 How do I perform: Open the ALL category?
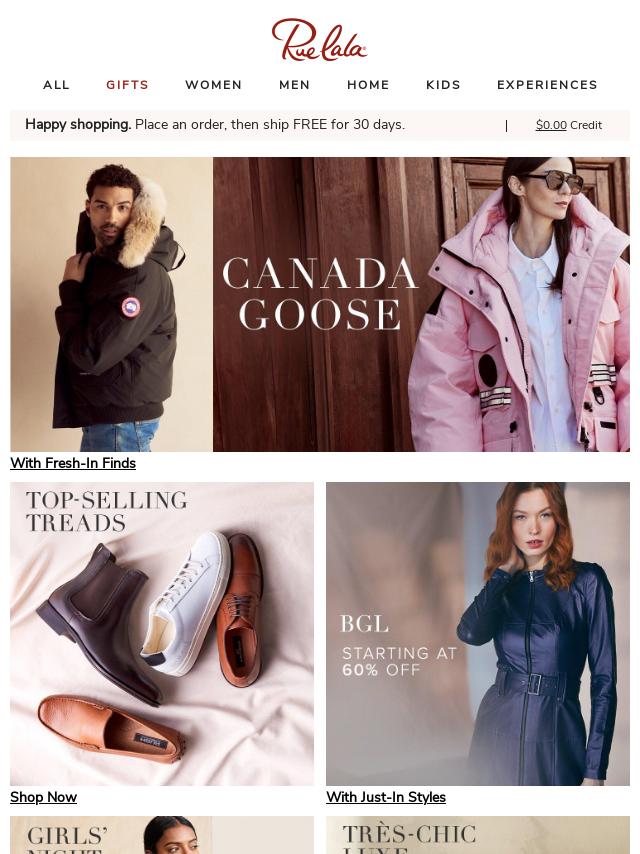pos(56,85)
